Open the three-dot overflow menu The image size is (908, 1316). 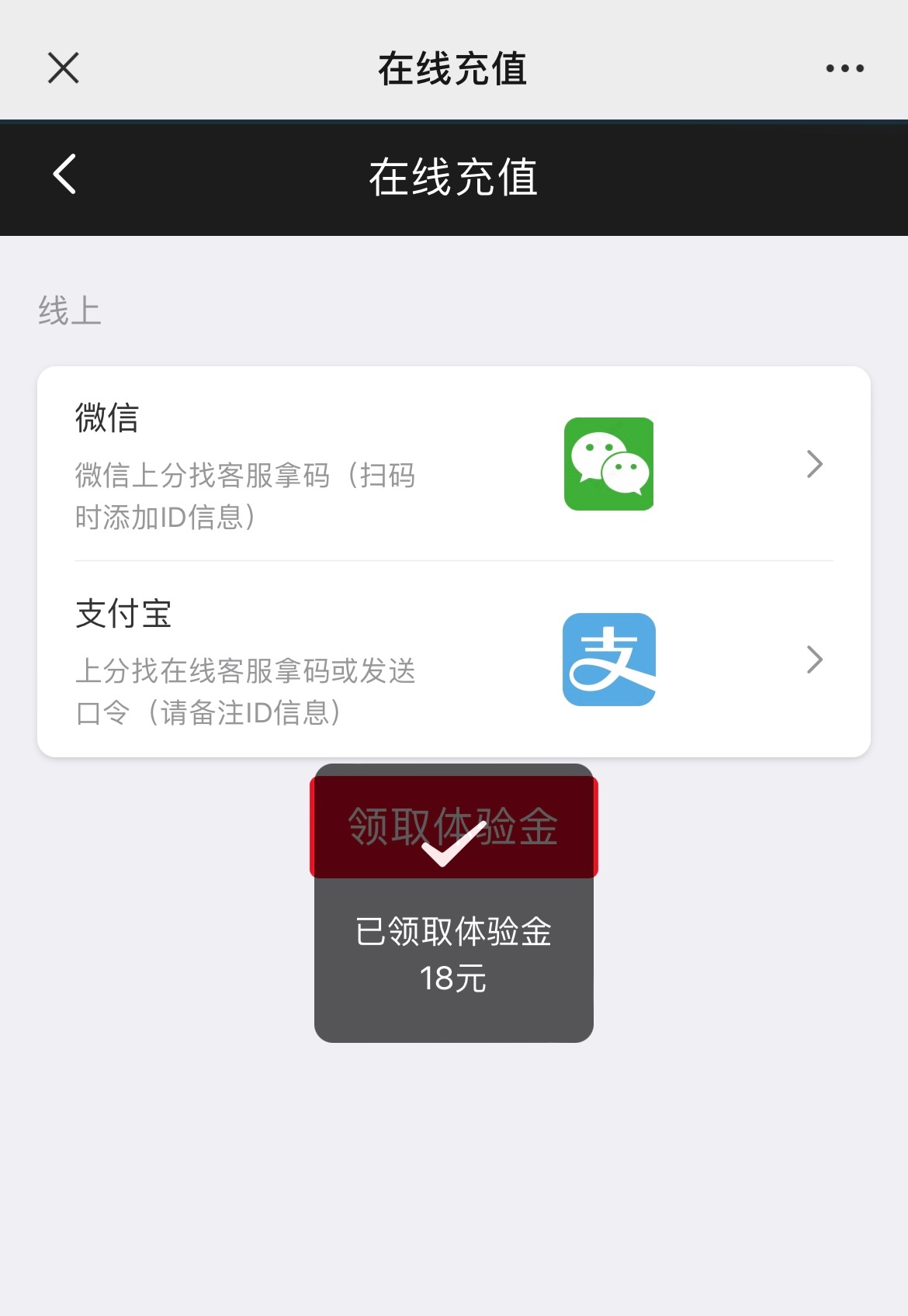844,68
